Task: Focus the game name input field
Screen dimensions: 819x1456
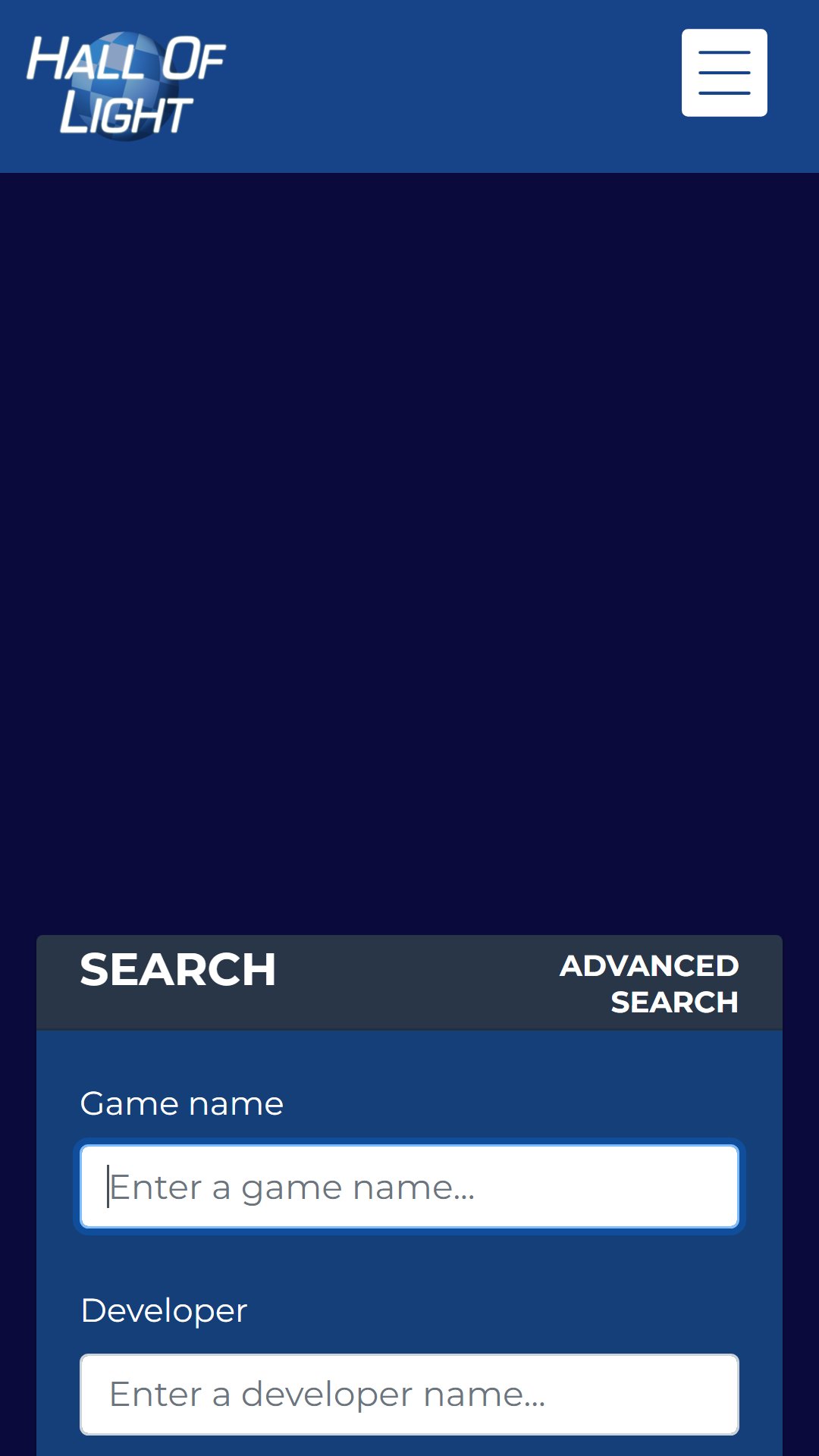Action: (409, 1187)
